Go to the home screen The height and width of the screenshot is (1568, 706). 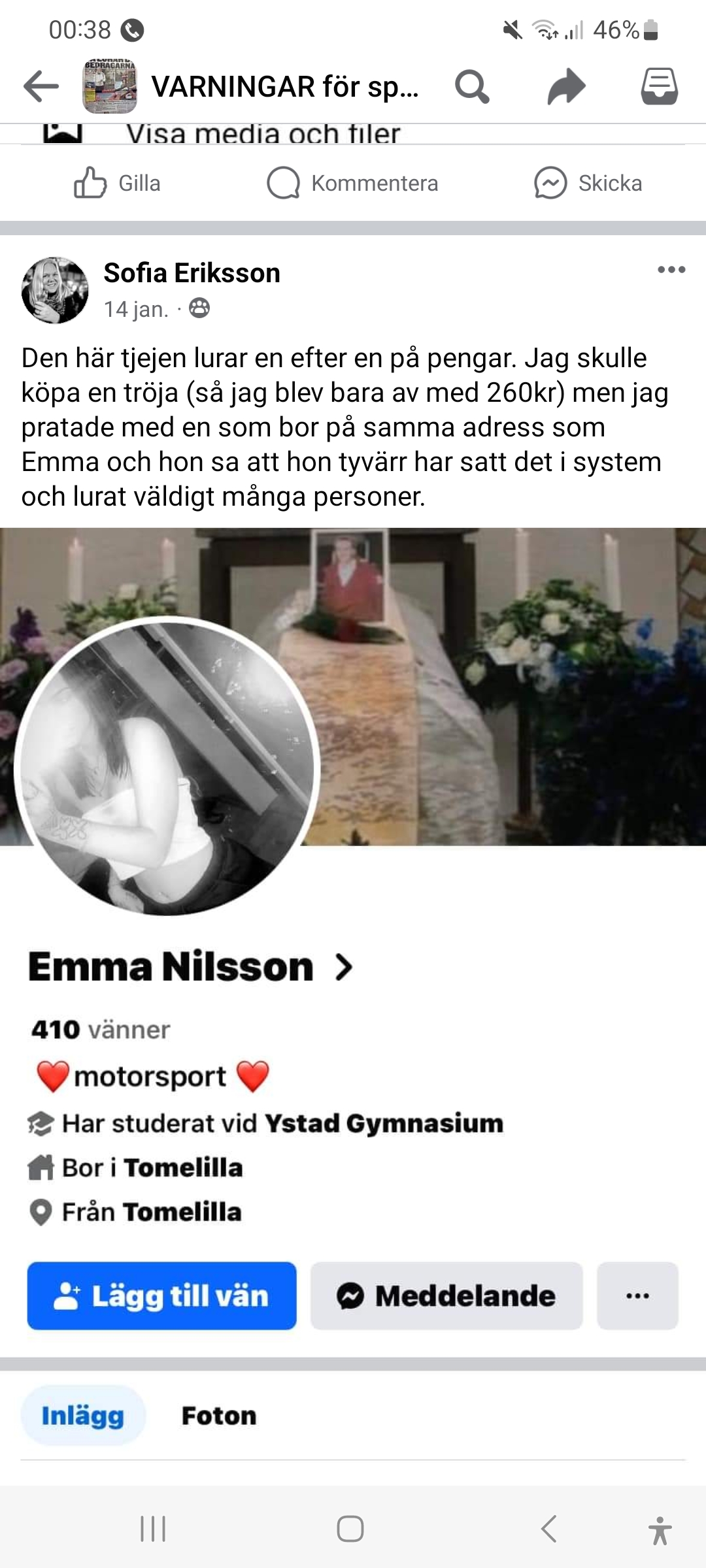click(350, 1529)
